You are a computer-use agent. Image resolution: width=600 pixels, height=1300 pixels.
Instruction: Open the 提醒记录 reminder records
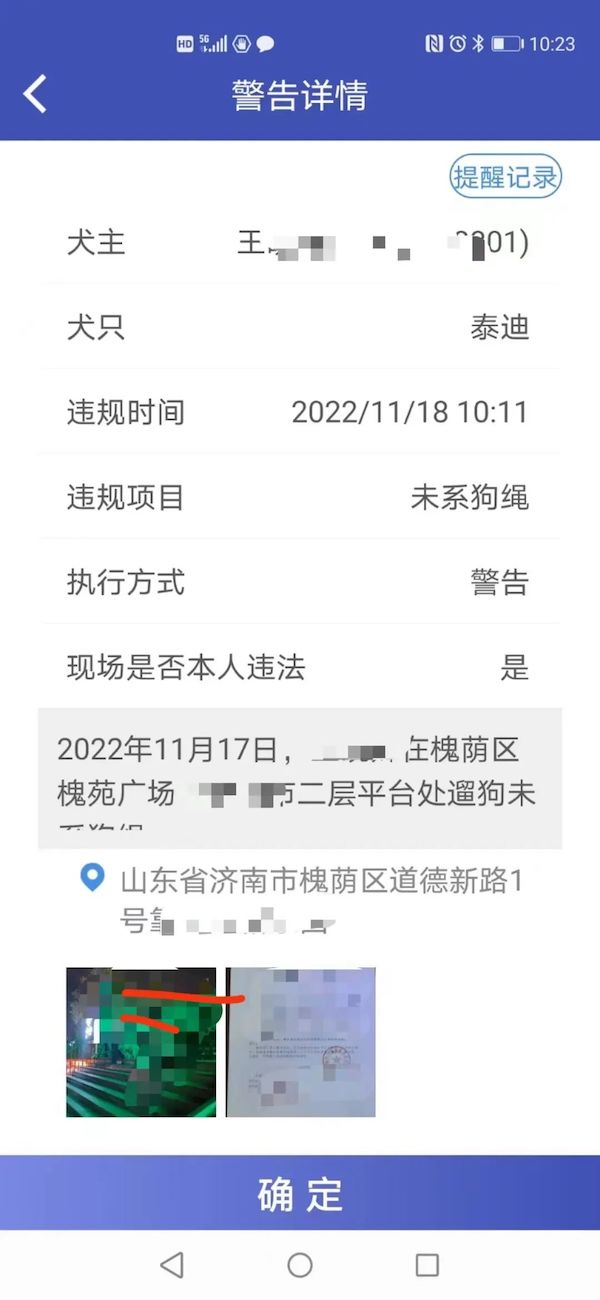pyautogui.click(x=505, y=177)
